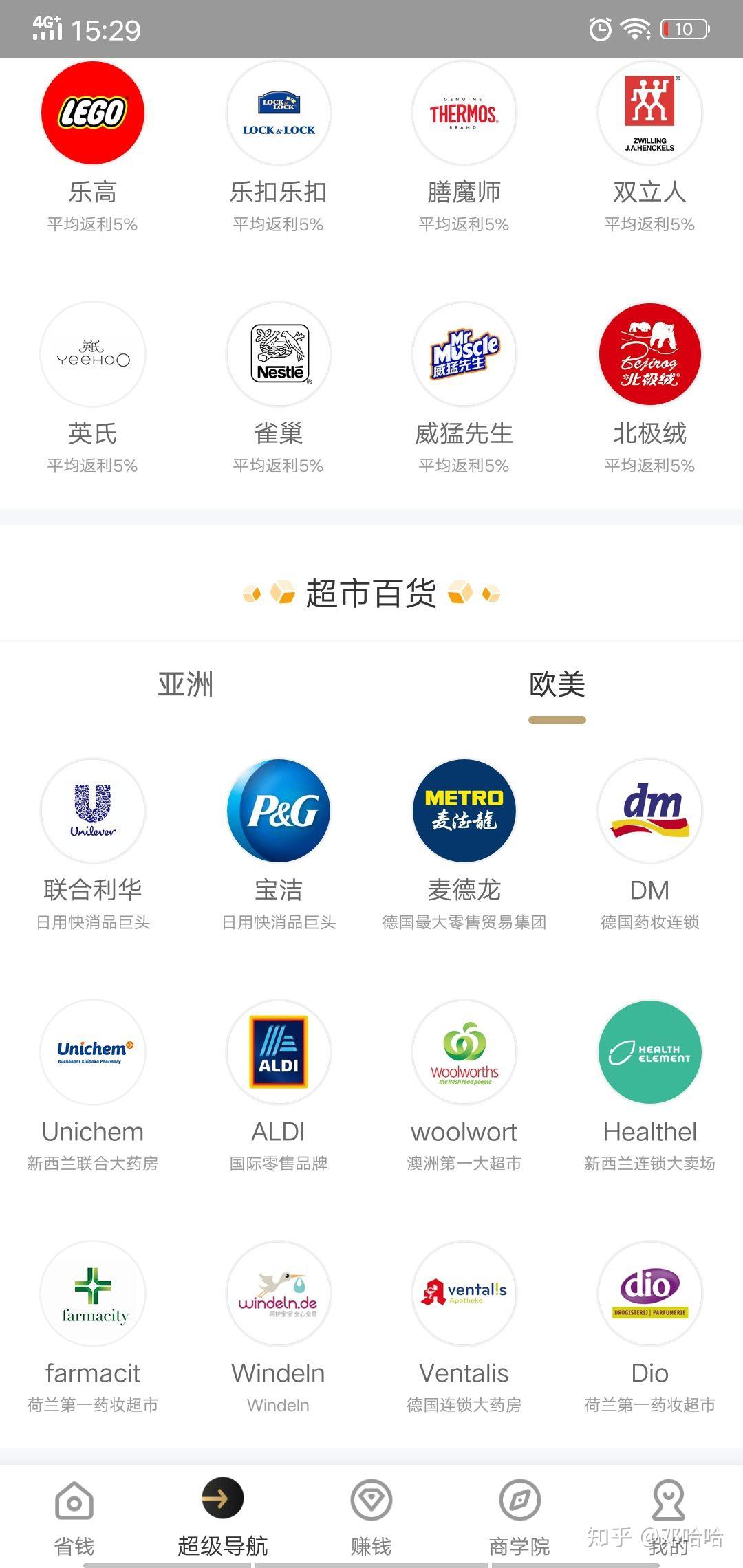Go to the 省钱 tab
This screenshot has width=743, height=1568.
point(74,1517)
